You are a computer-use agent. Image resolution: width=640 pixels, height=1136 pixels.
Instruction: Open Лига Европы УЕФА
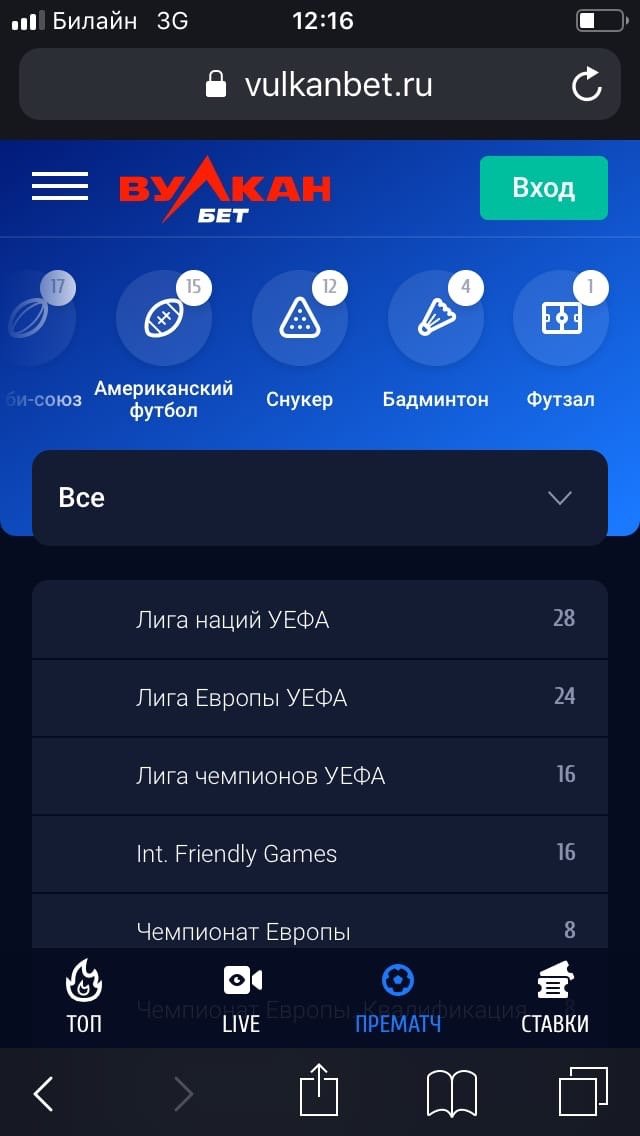pos(320,697)
